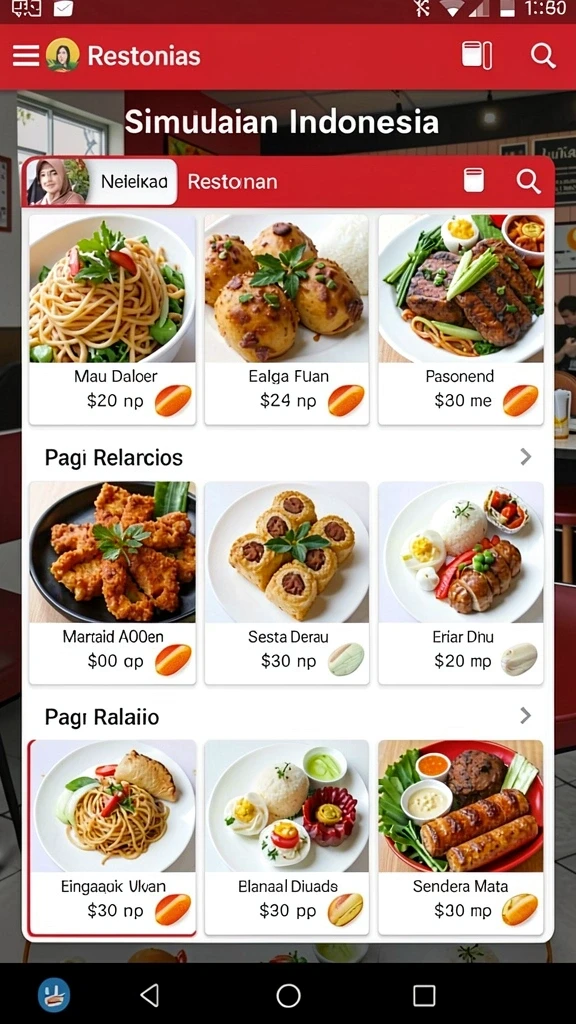View the Elanaal Diuads dish card
Image resolution: width=576 pixels, height=1024 pixels.
[x=287, y=837]
